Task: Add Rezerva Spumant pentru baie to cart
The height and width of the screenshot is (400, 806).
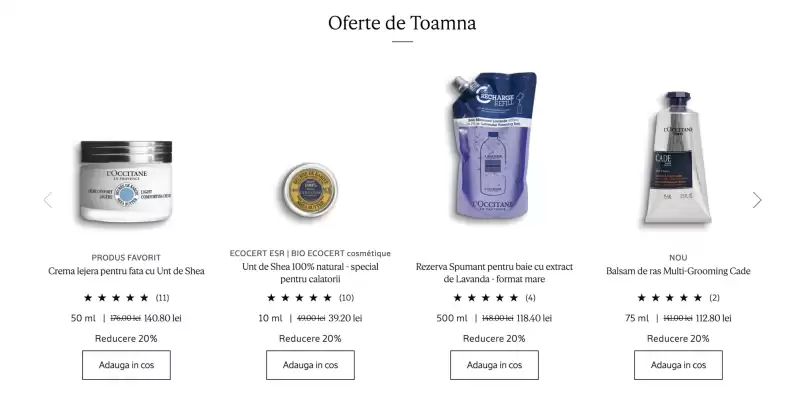Action: (x=494, y=365)
